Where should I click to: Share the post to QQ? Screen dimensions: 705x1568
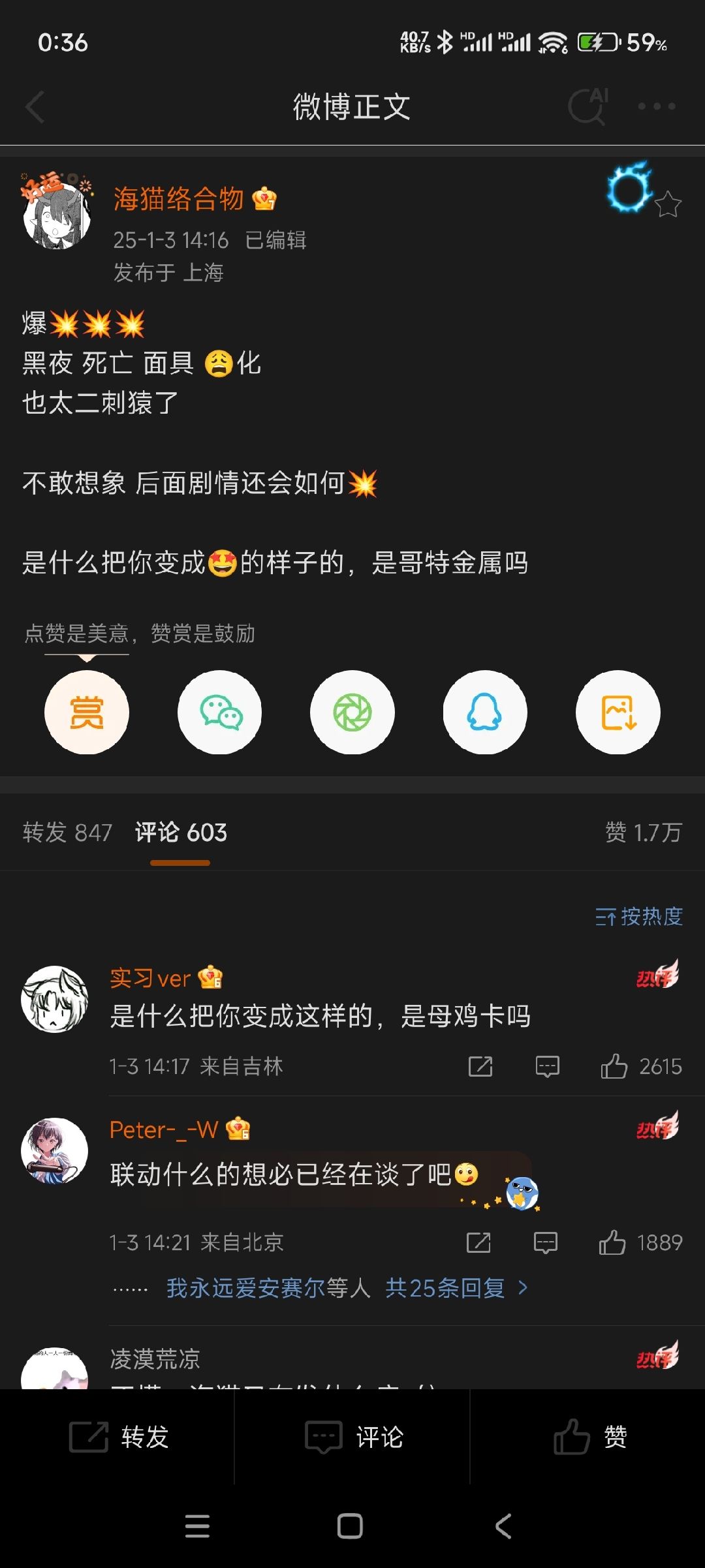(x=485, y=713)
